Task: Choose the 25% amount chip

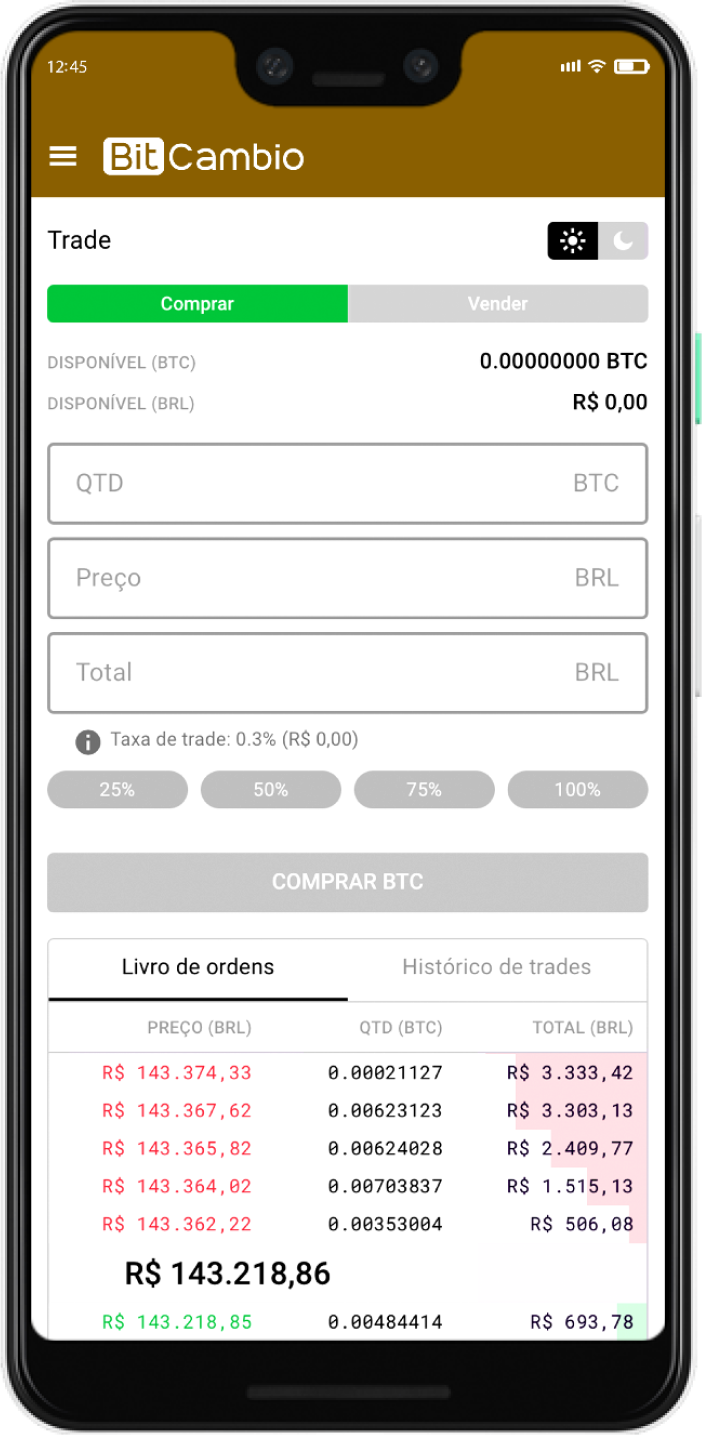Action: click(117, 790)
